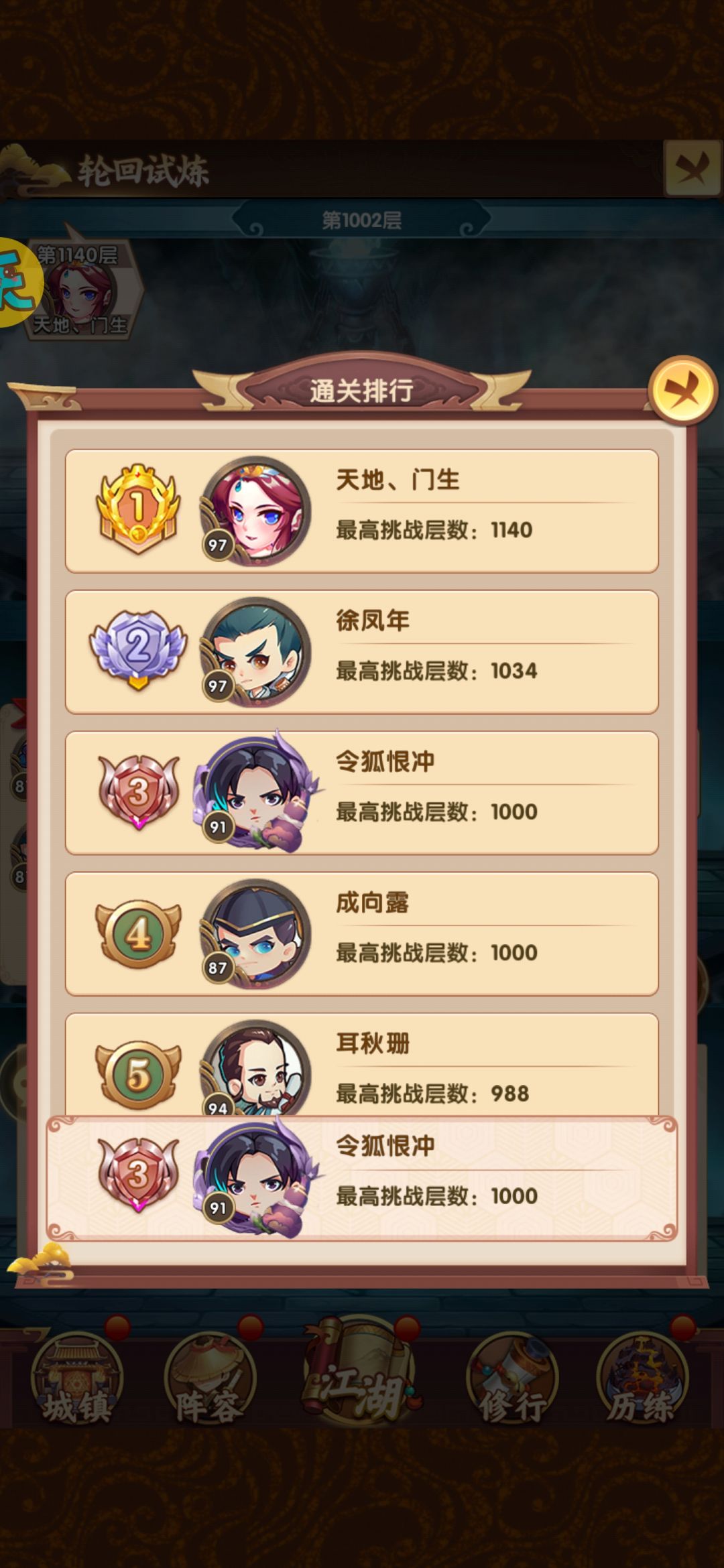View 徐凤年's second-place ranking entry
Screen dimensions: 724x1568
click(x=362, y=652)
